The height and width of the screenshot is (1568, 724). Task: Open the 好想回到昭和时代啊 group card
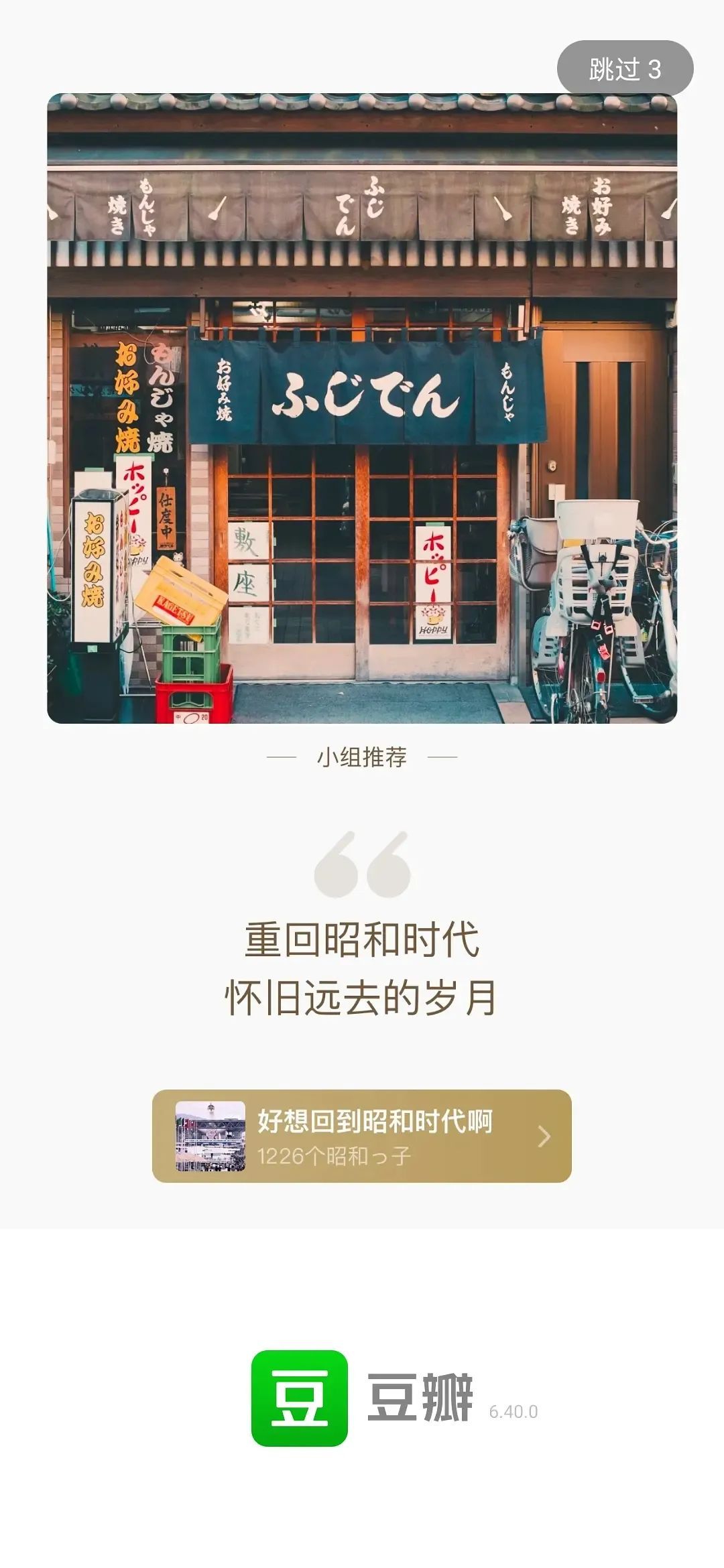[361, 1136]
